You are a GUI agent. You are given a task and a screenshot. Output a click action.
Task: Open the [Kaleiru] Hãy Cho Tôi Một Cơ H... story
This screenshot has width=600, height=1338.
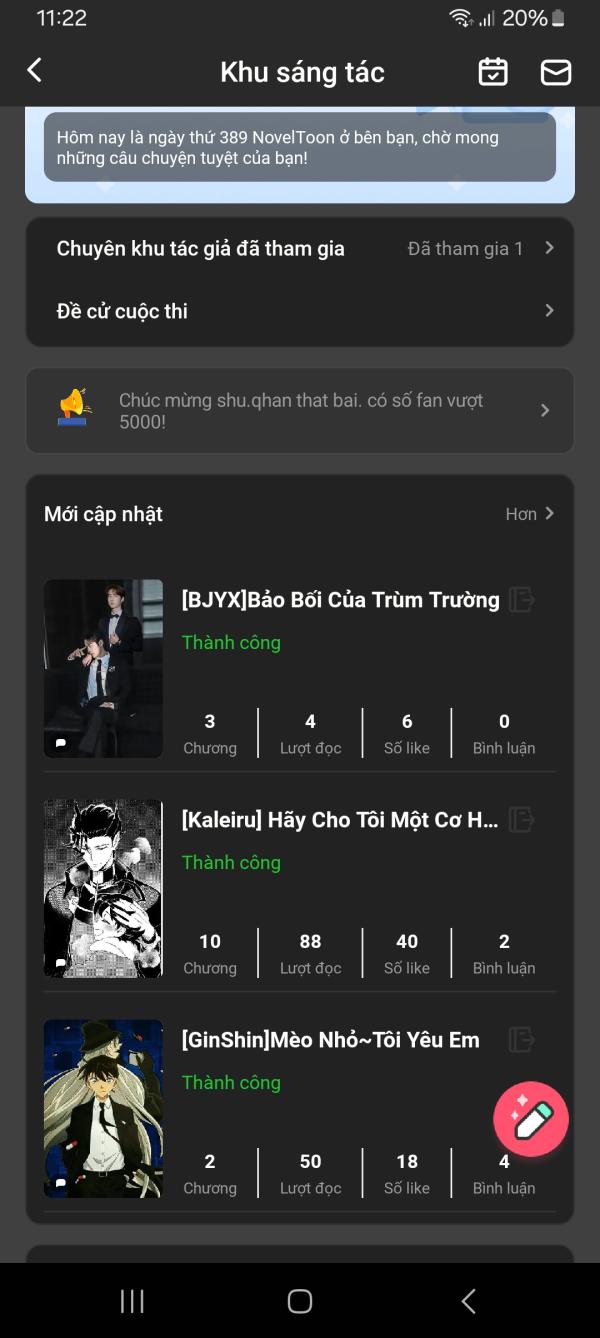pos(340,820)
